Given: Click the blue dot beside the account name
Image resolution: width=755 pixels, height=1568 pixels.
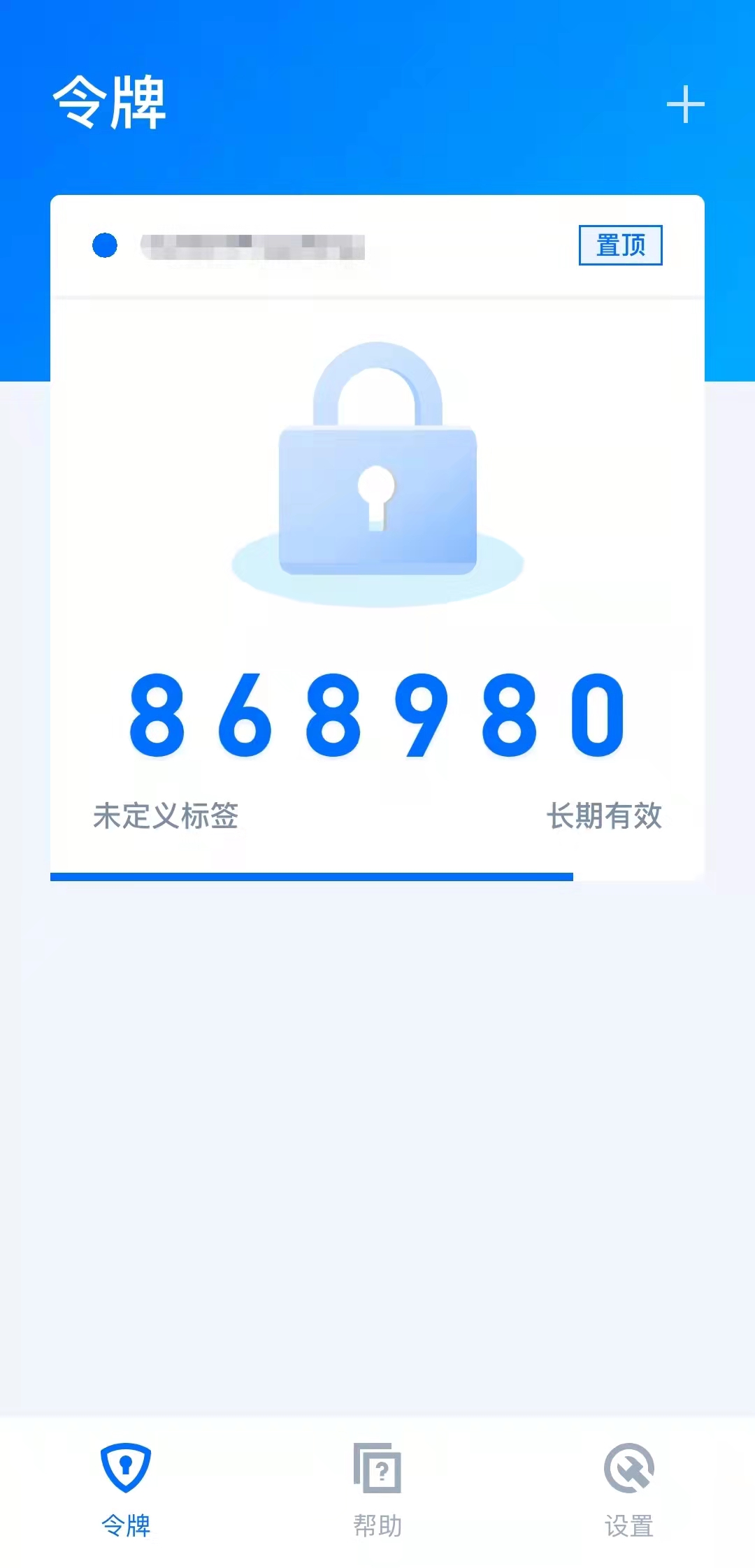Looking at the screenshot, I should coord(103,246).
